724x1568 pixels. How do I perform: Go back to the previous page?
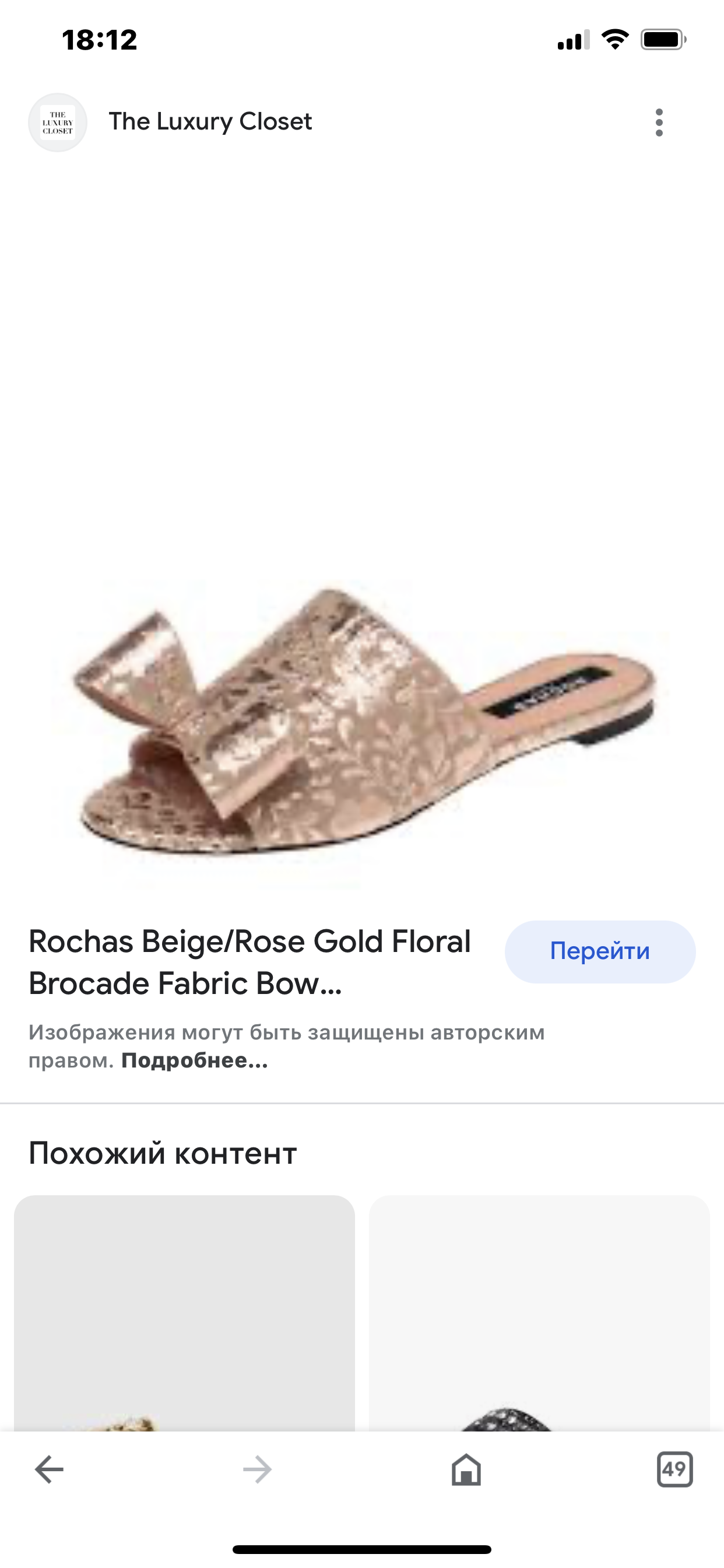click(50, 1470)
